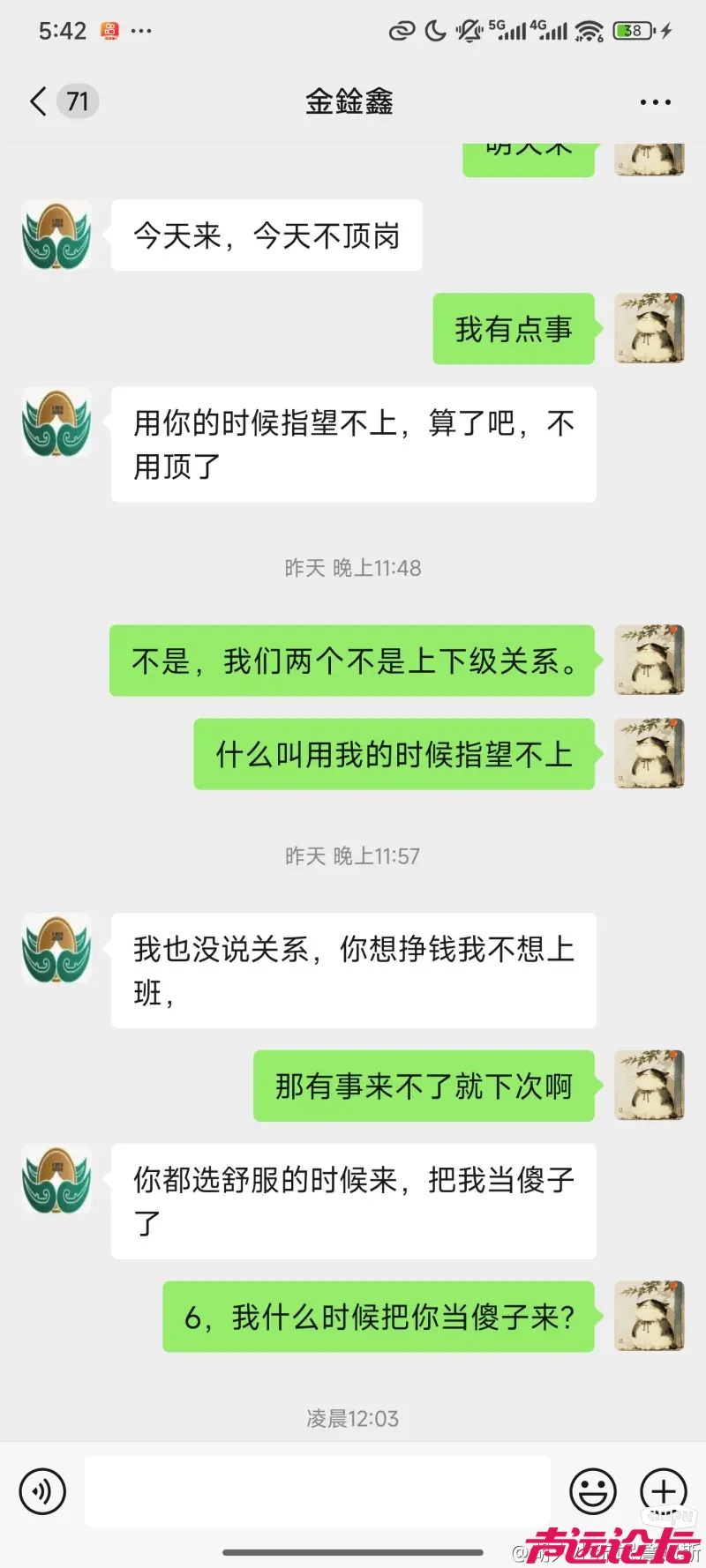
Task: Open your own avatar profile
Action: (650, 329)
